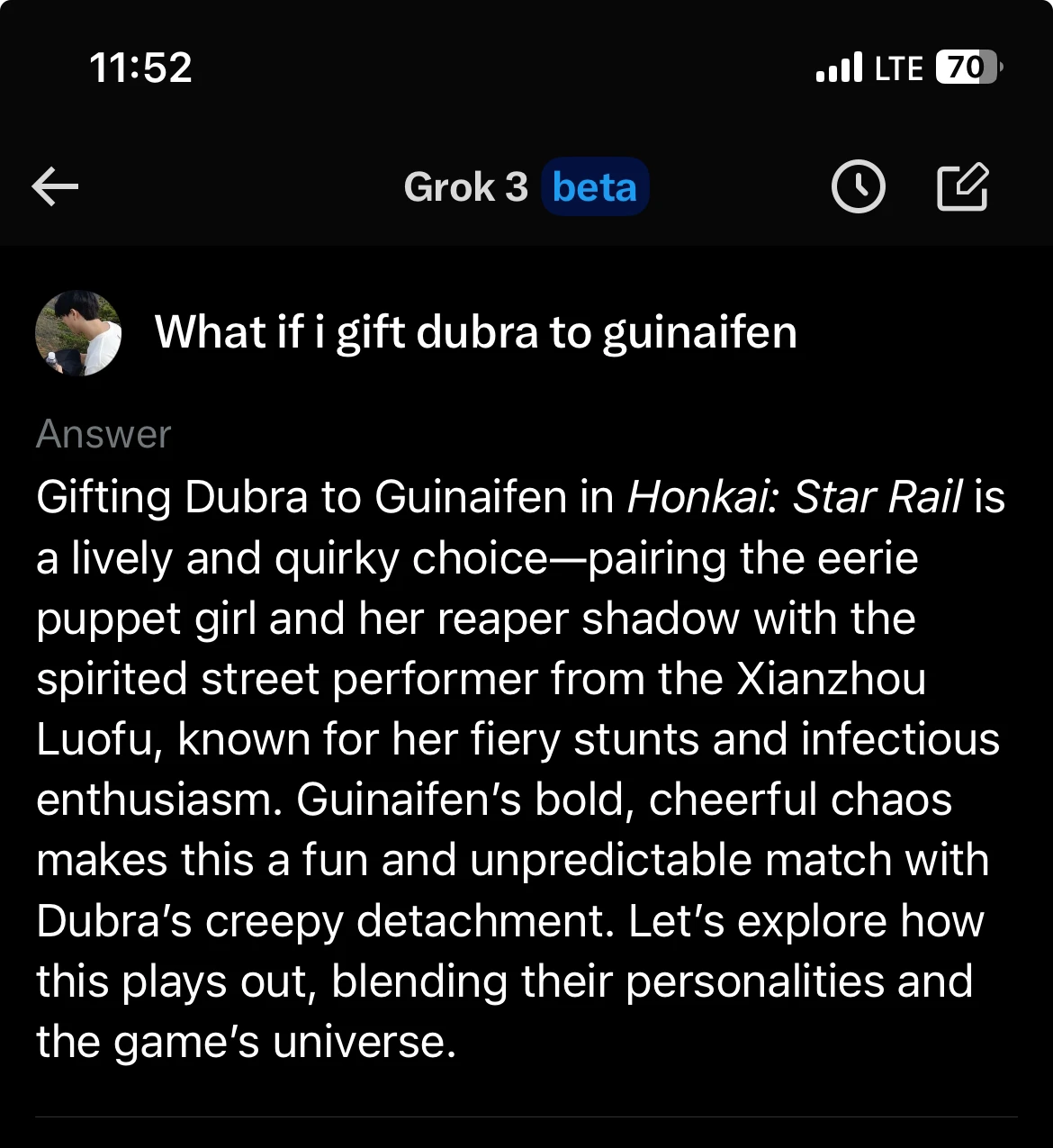Screen dimensions: 1053x1148
Task: Select the Grok 3 title label
Action: (465, 186)
